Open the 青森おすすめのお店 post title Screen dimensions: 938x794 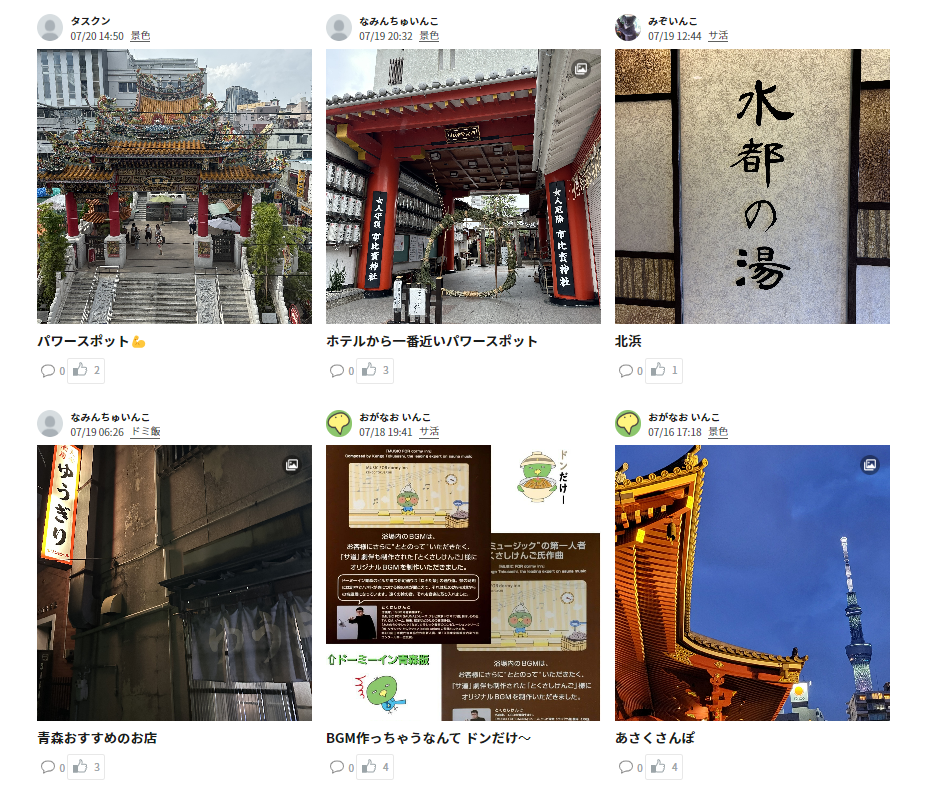coord(97,738)
